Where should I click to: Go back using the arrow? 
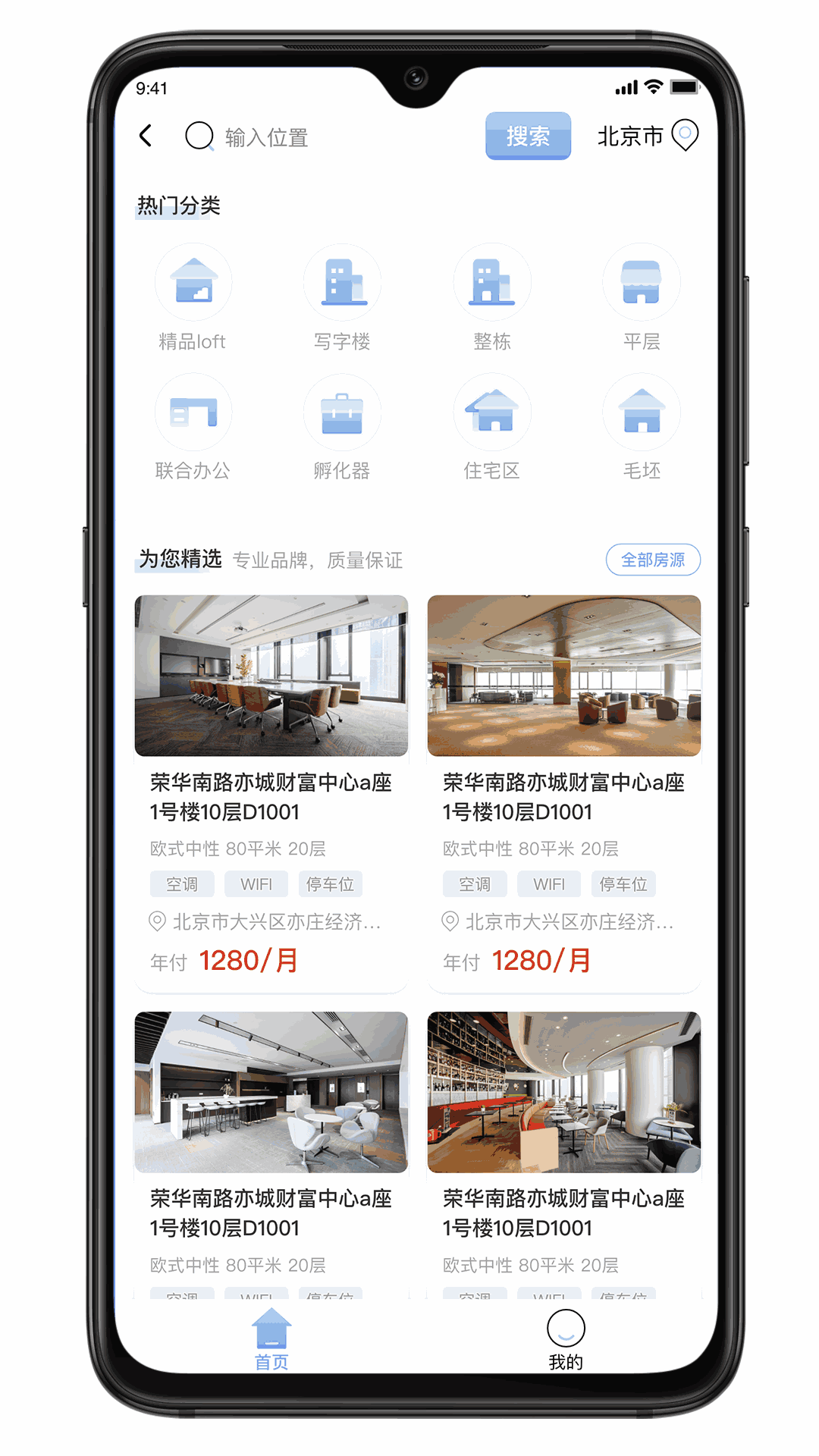pos(146,136)
